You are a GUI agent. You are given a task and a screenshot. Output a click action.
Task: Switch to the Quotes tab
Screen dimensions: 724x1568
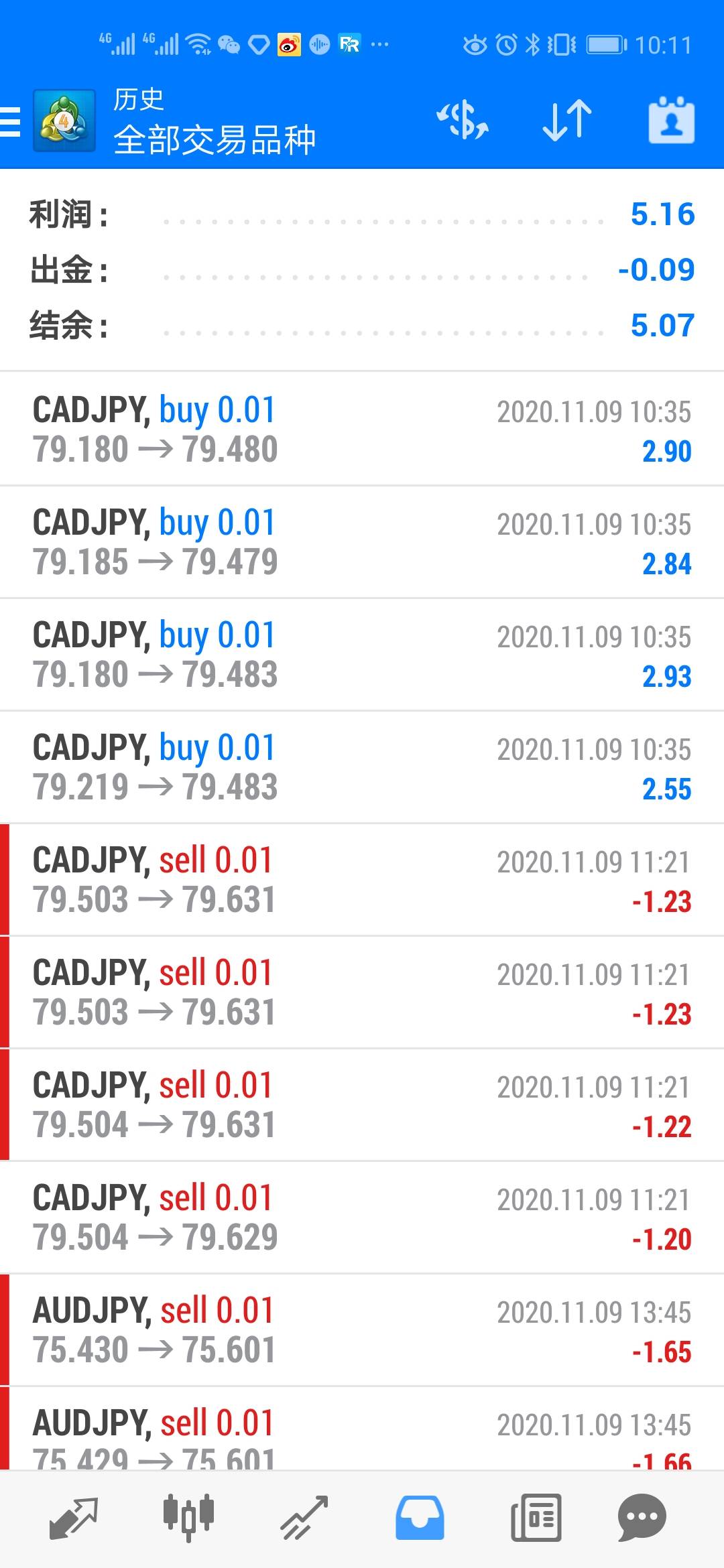pyautogui.click(x=74, y=1518)
